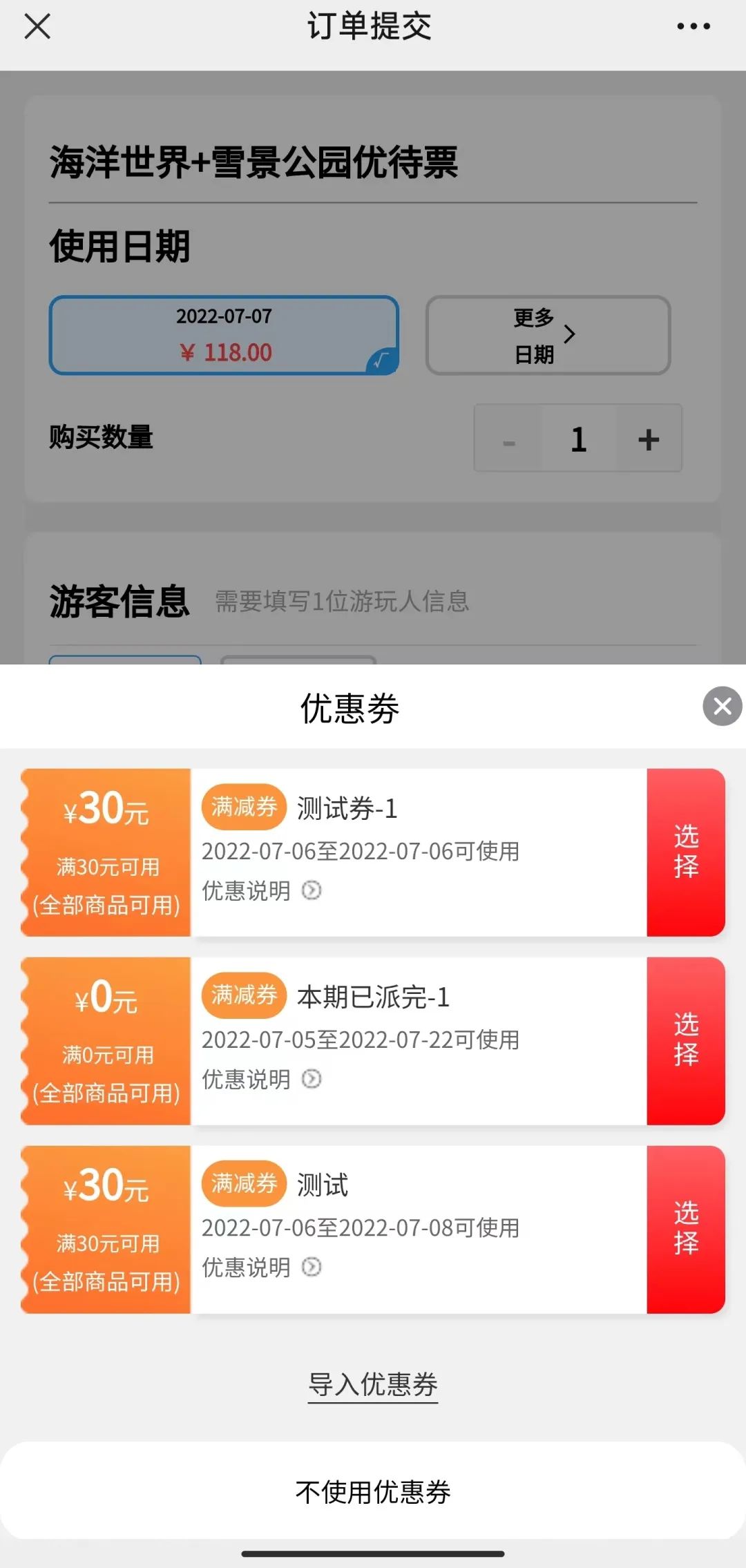Tap 导入优惠券 to import a coupon
The height and width of the screenshot is (1568, 746).
click(x=372, y=1384)
